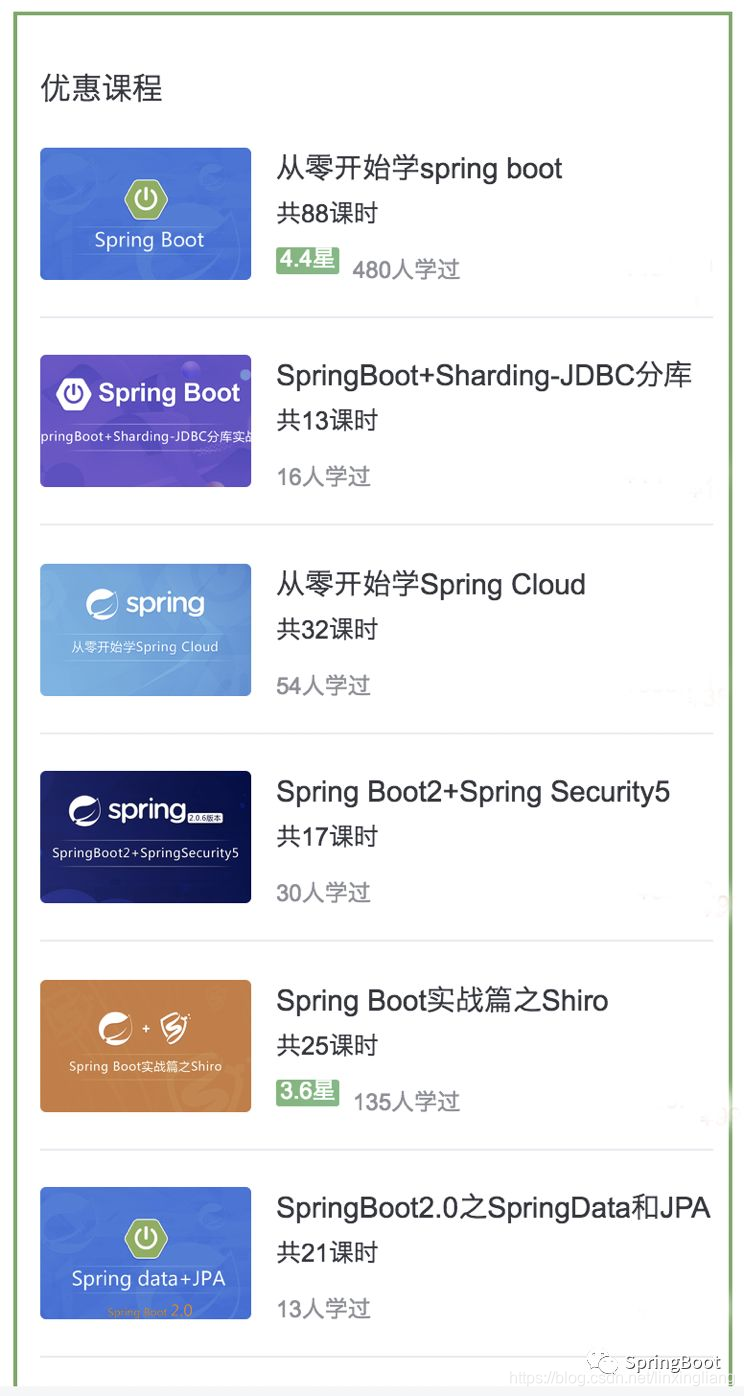This screenshot has height=1396, width=744.
Task: Open the SpringBoot2.0之SpringData和JPA course title
Action: click(493, 1208)
